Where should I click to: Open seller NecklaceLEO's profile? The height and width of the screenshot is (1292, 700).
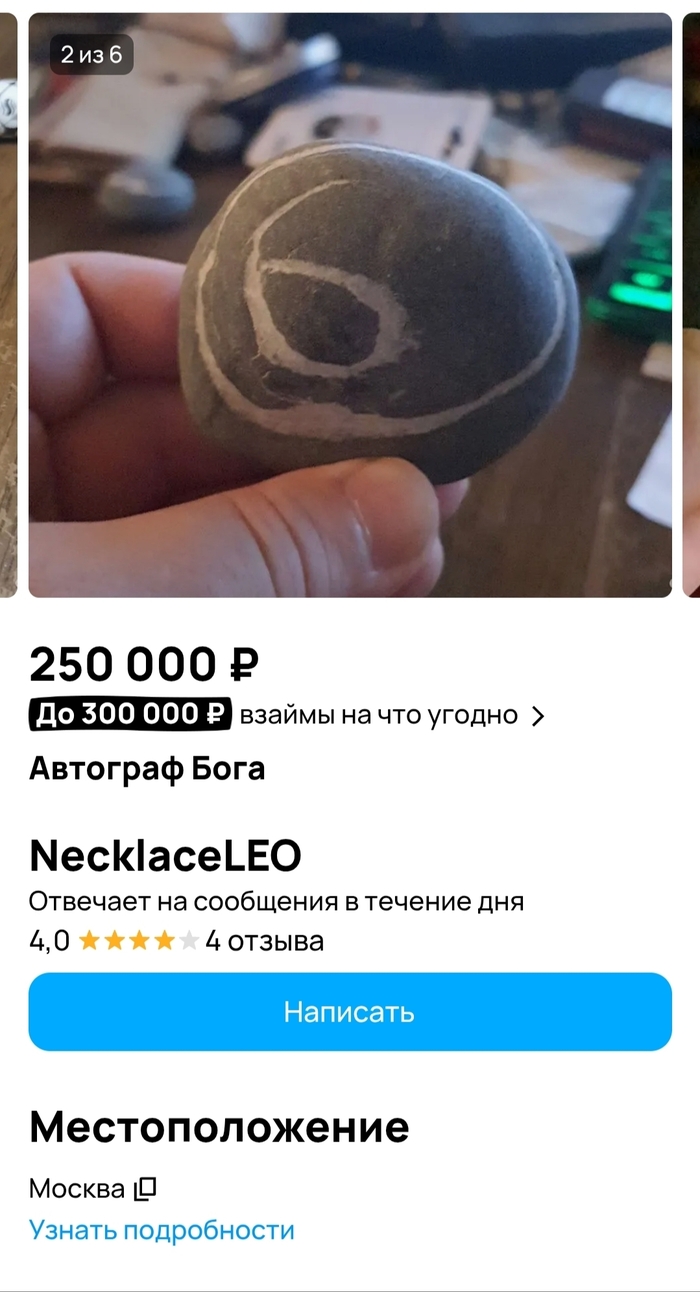[x=166, y=856]
